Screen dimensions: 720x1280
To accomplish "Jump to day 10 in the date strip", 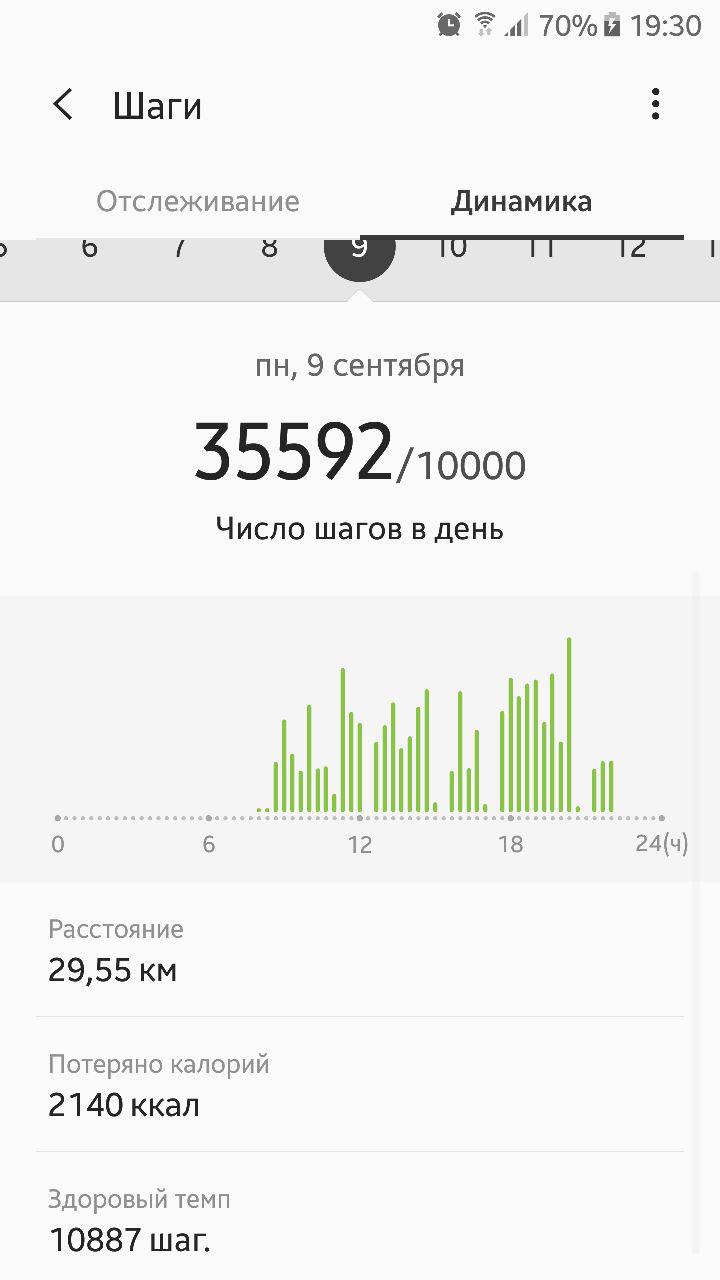I will tap(451, 249).
